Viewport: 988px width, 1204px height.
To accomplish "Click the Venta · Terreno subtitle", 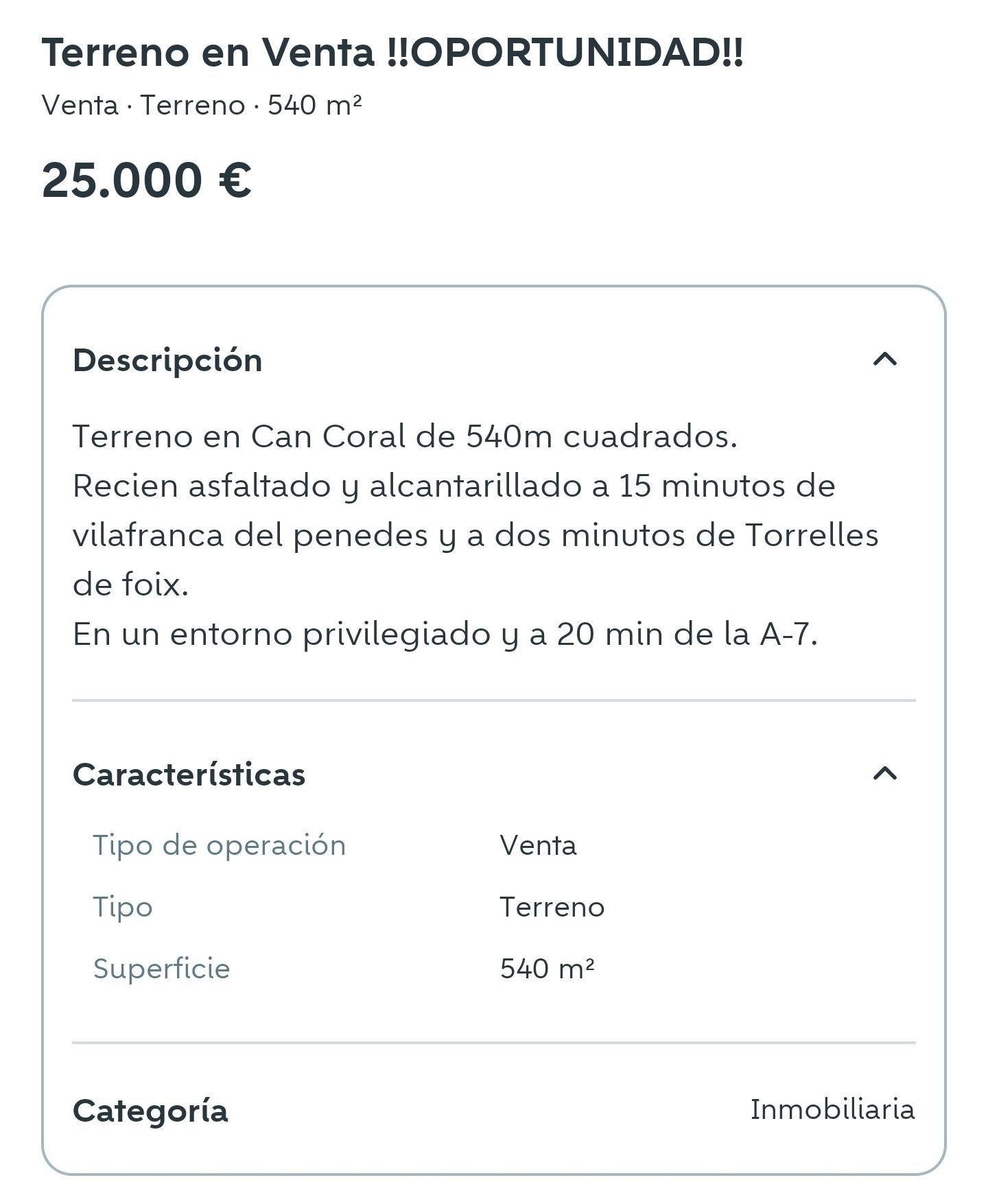I will (x=203, y=104).
